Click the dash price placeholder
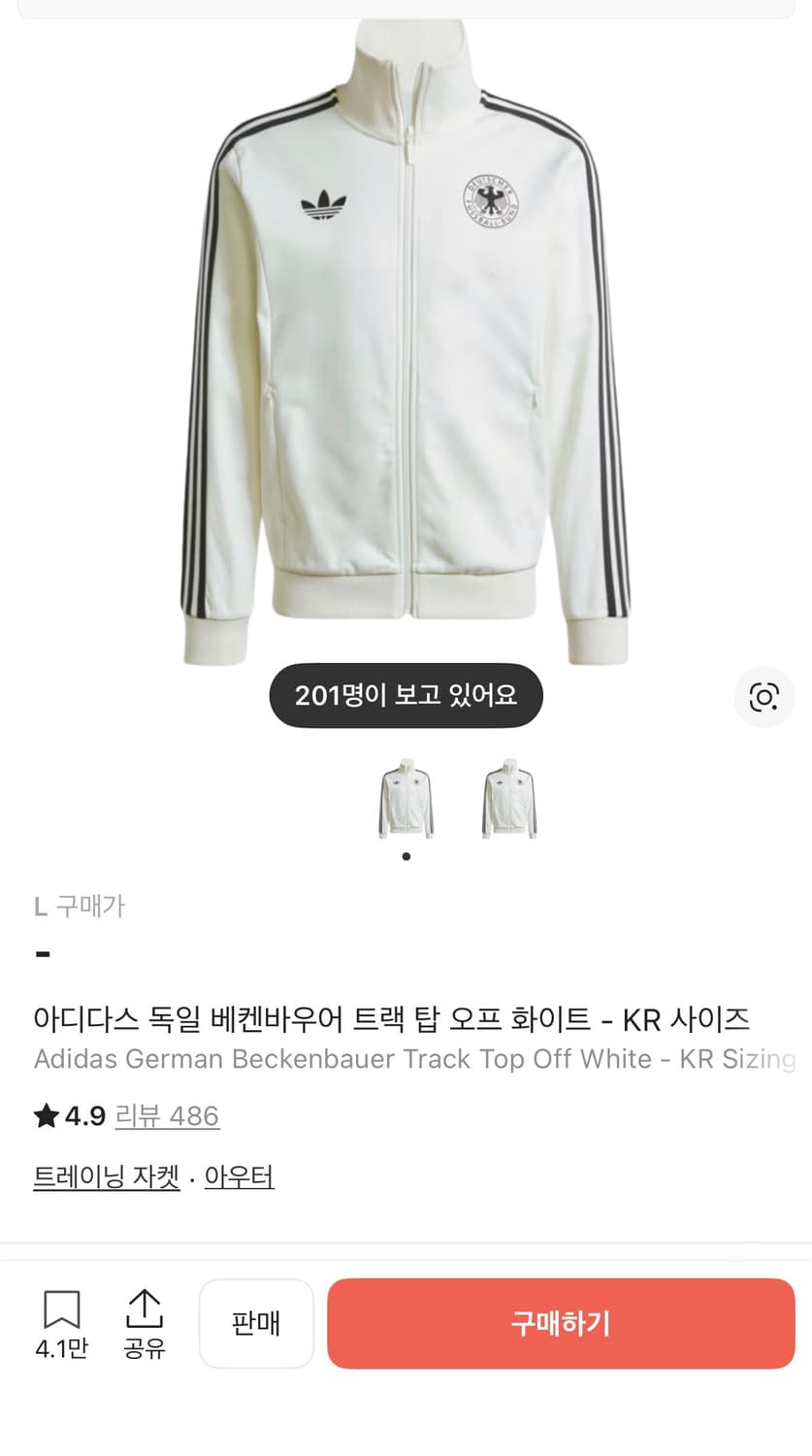The height and width of the screenshot is (1456, 812). click(x=42, y=953)
